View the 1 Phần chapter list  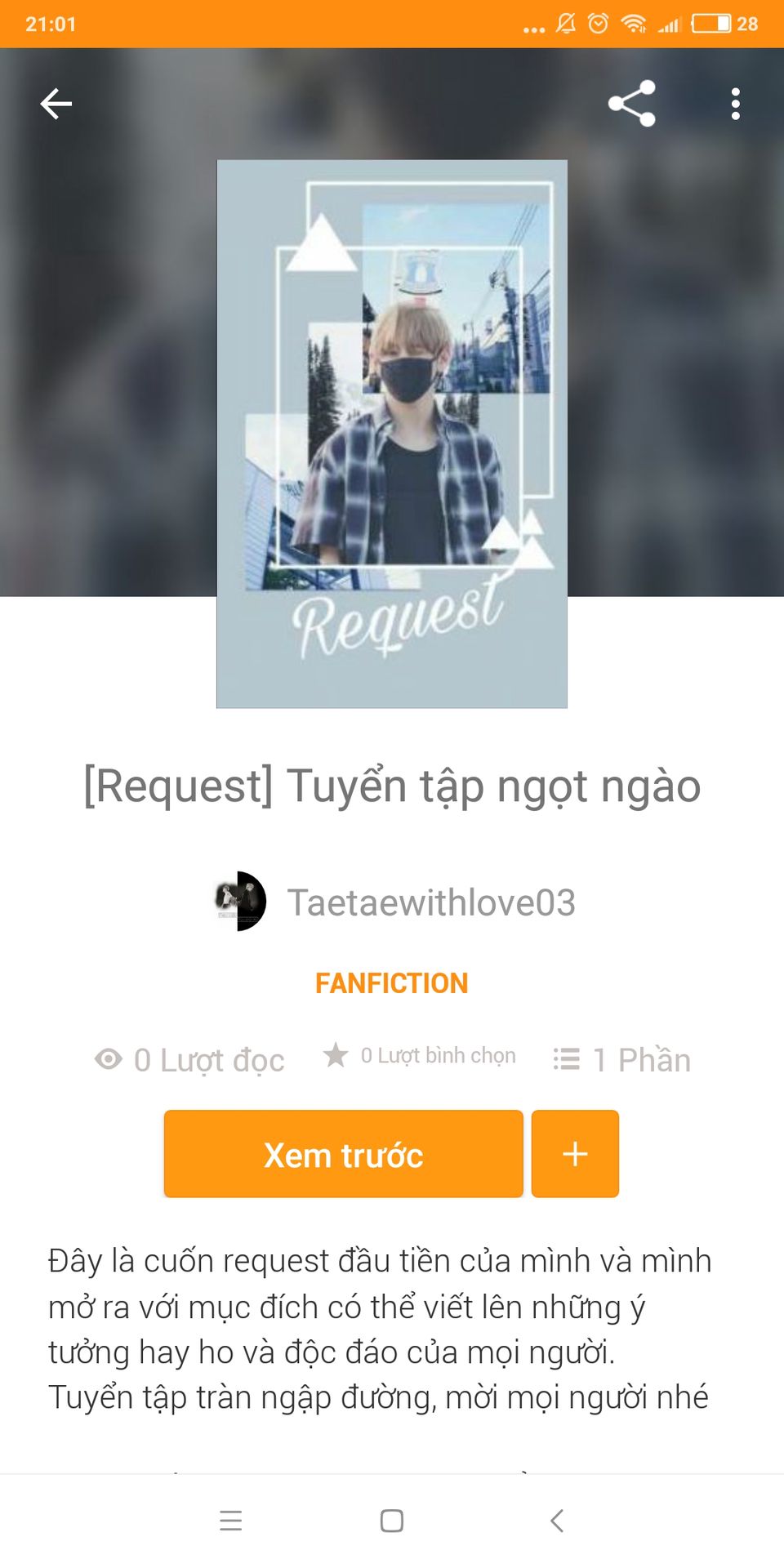pos(622,1060)
